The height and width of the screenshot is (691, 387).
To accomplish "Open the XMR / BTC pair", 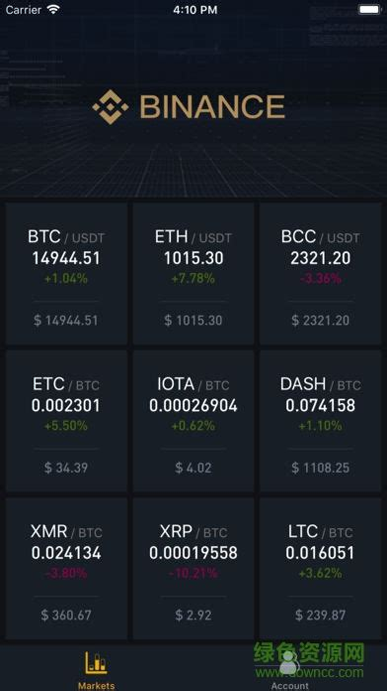I will click(x=67, y=568).
